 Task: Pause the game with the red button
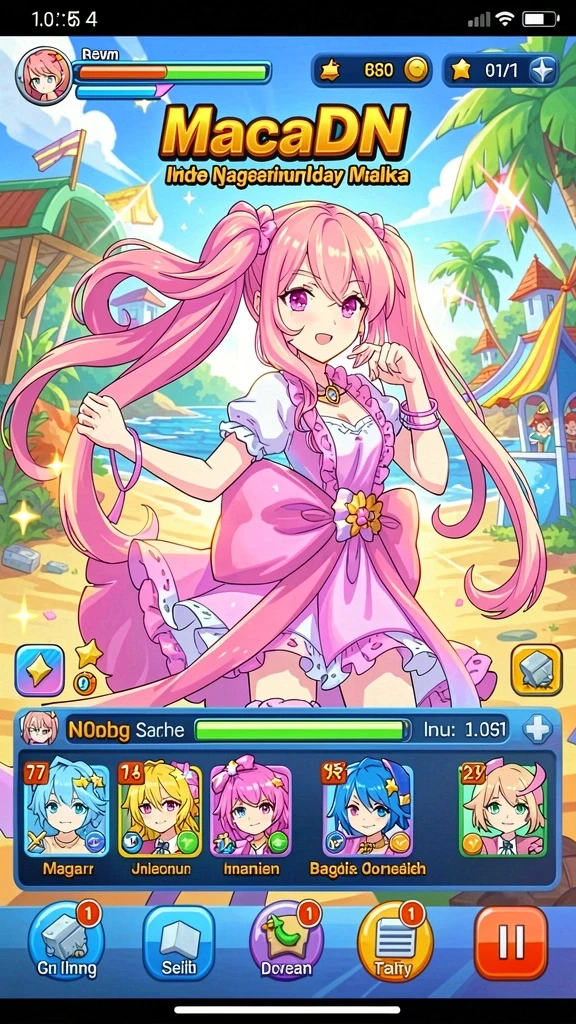coord(510,942)
